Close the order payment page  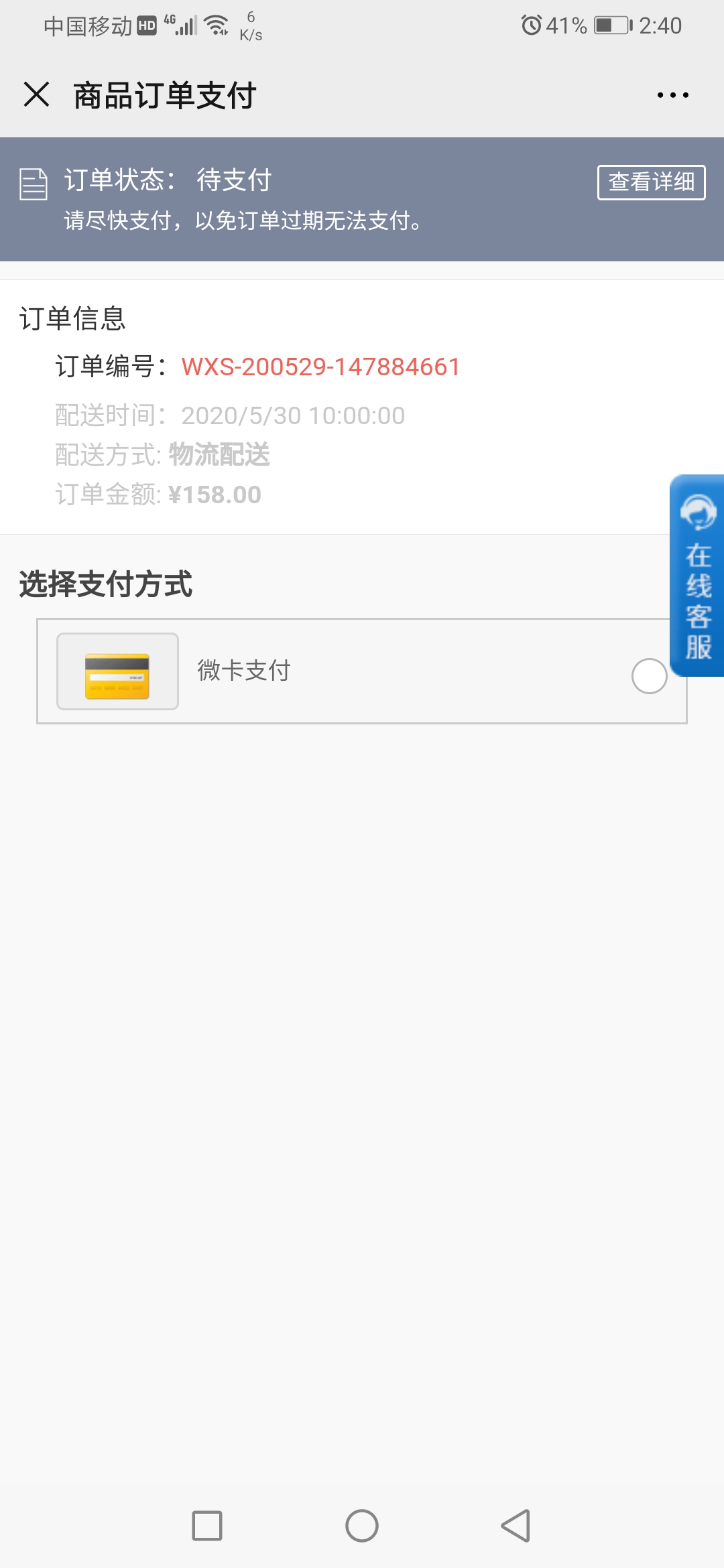pyautogui.click(x=36, y=94)
